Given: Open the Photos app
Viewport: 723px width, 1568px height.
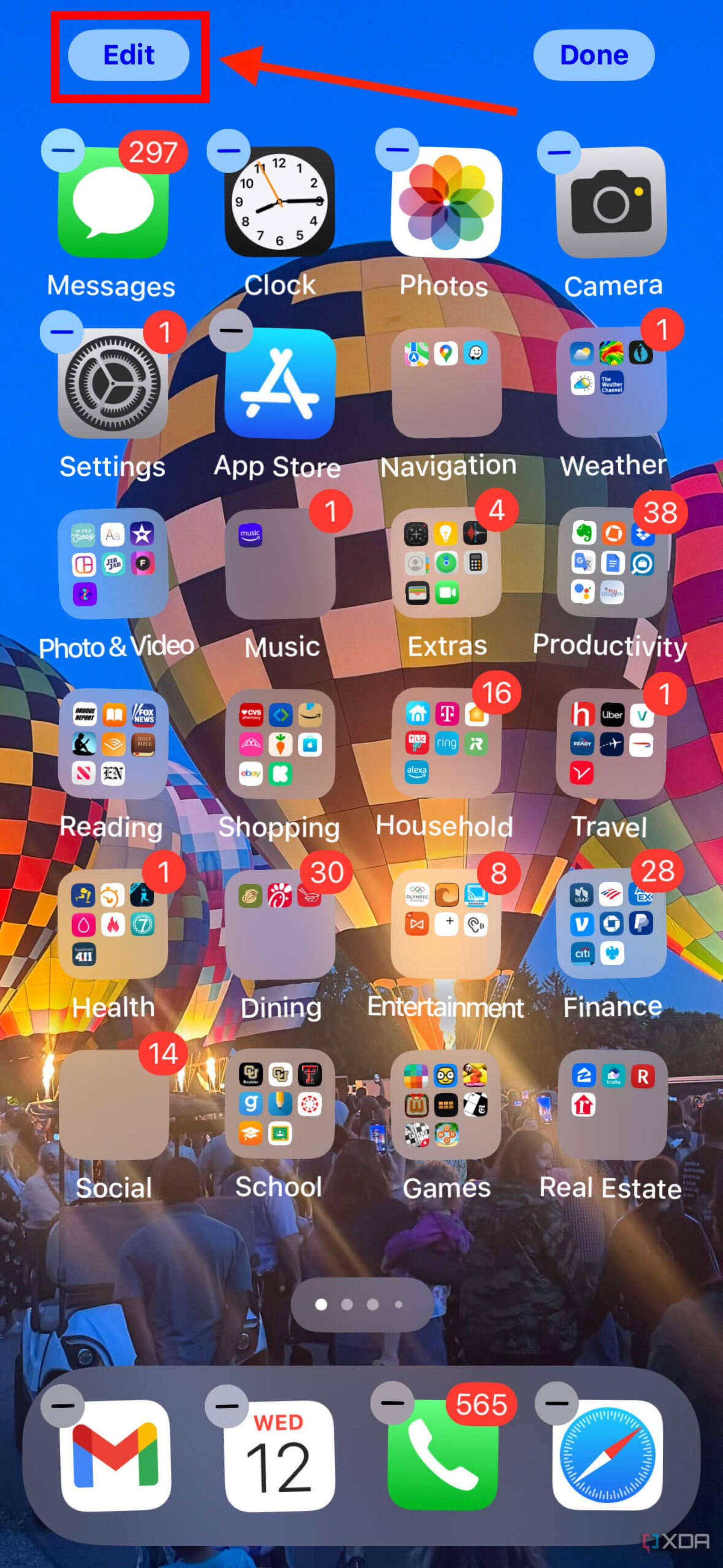Looking at the screenshot, I should click(x=446, y=202).
